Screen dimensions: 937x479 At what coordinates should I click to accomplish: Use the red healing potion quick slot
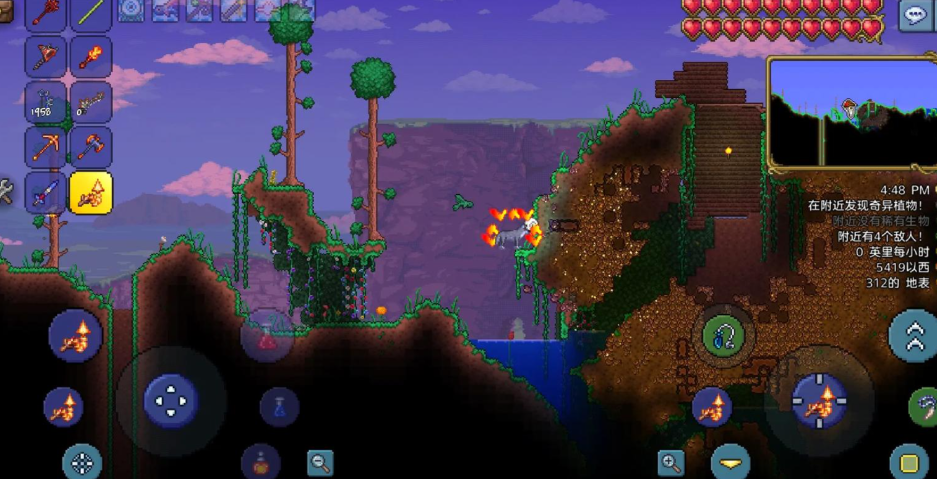tap(267, 337)
